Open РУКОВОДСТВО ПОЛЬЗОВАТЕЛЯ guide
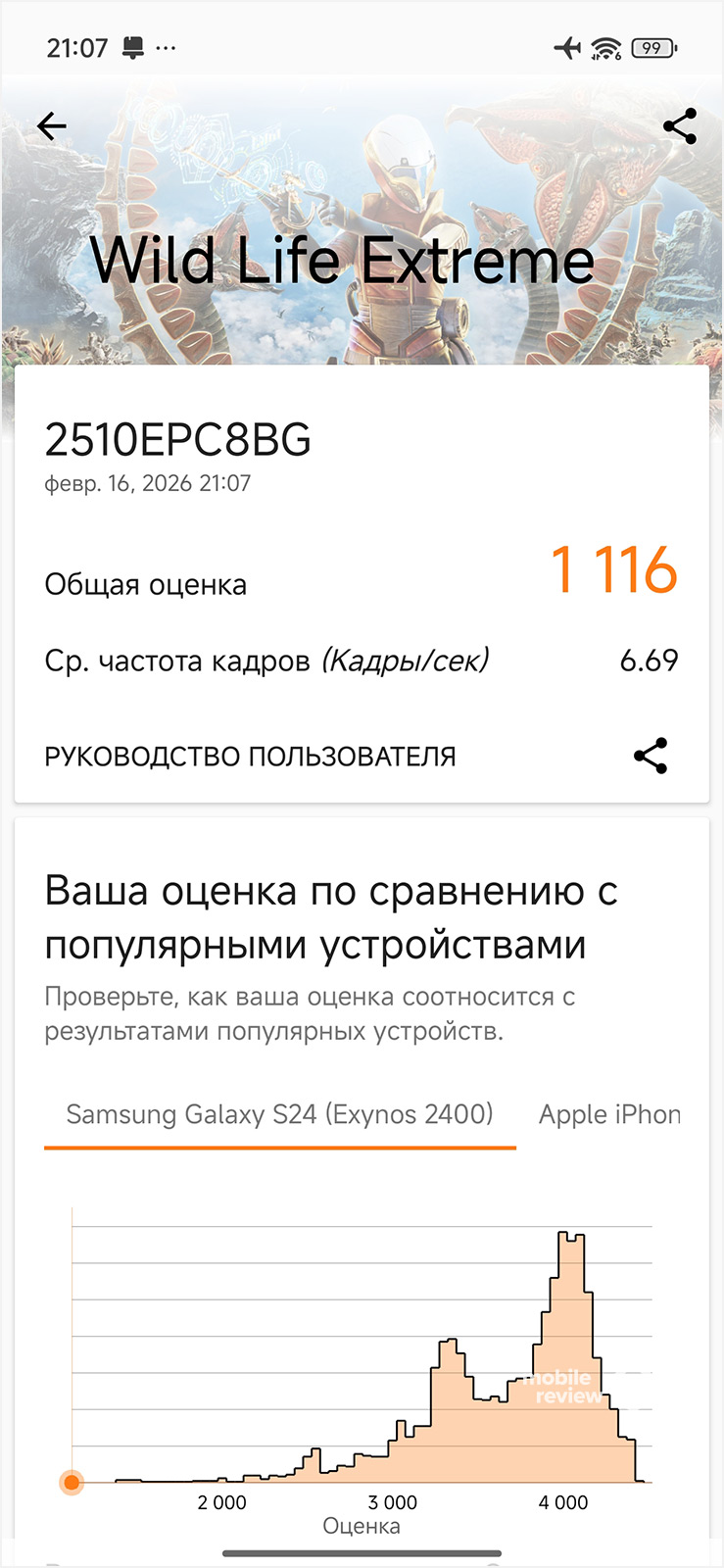The height and width of the screenshot is (1568, 724). [250, 757]
